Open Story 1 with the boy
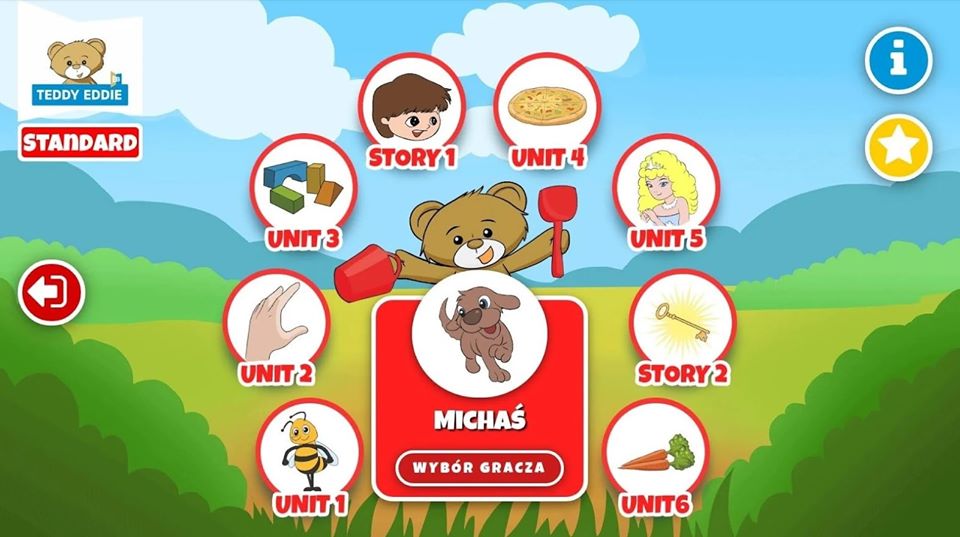The width and height of the screenshot is (960, 537). tap(409, 106)
